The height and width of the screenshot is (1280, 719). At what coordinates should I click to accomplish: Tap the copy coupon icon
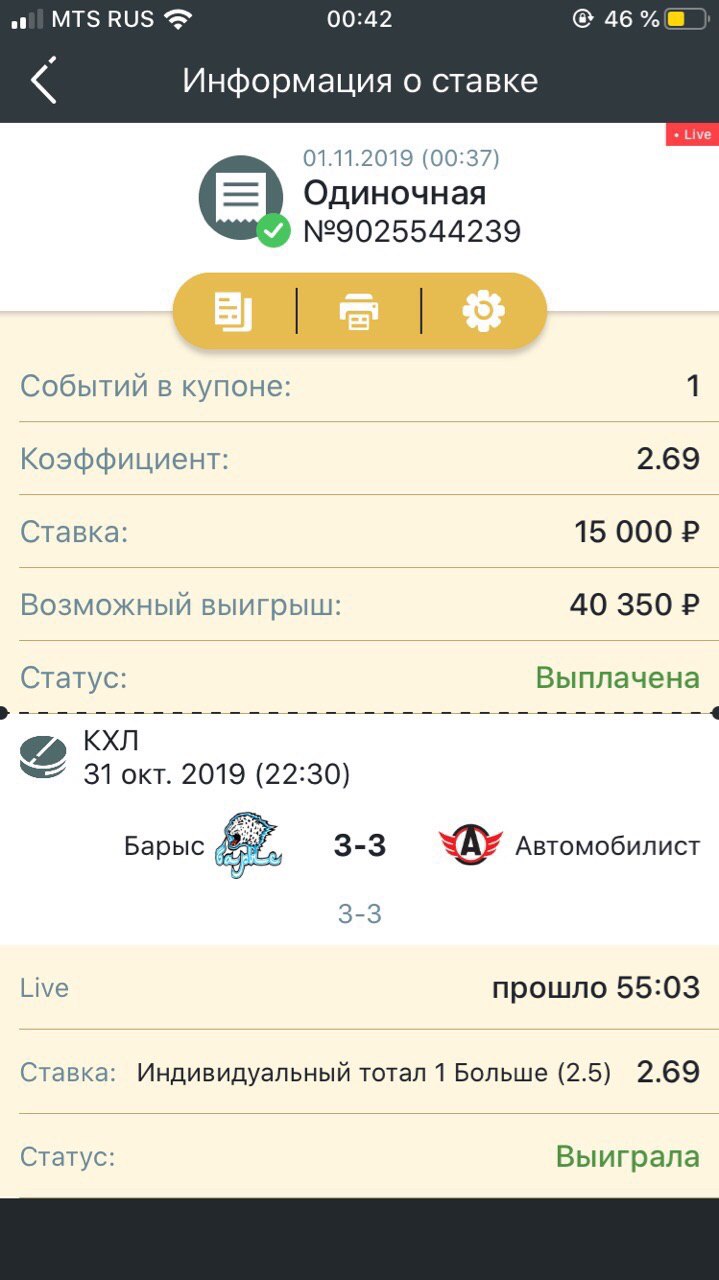(234, 311)
